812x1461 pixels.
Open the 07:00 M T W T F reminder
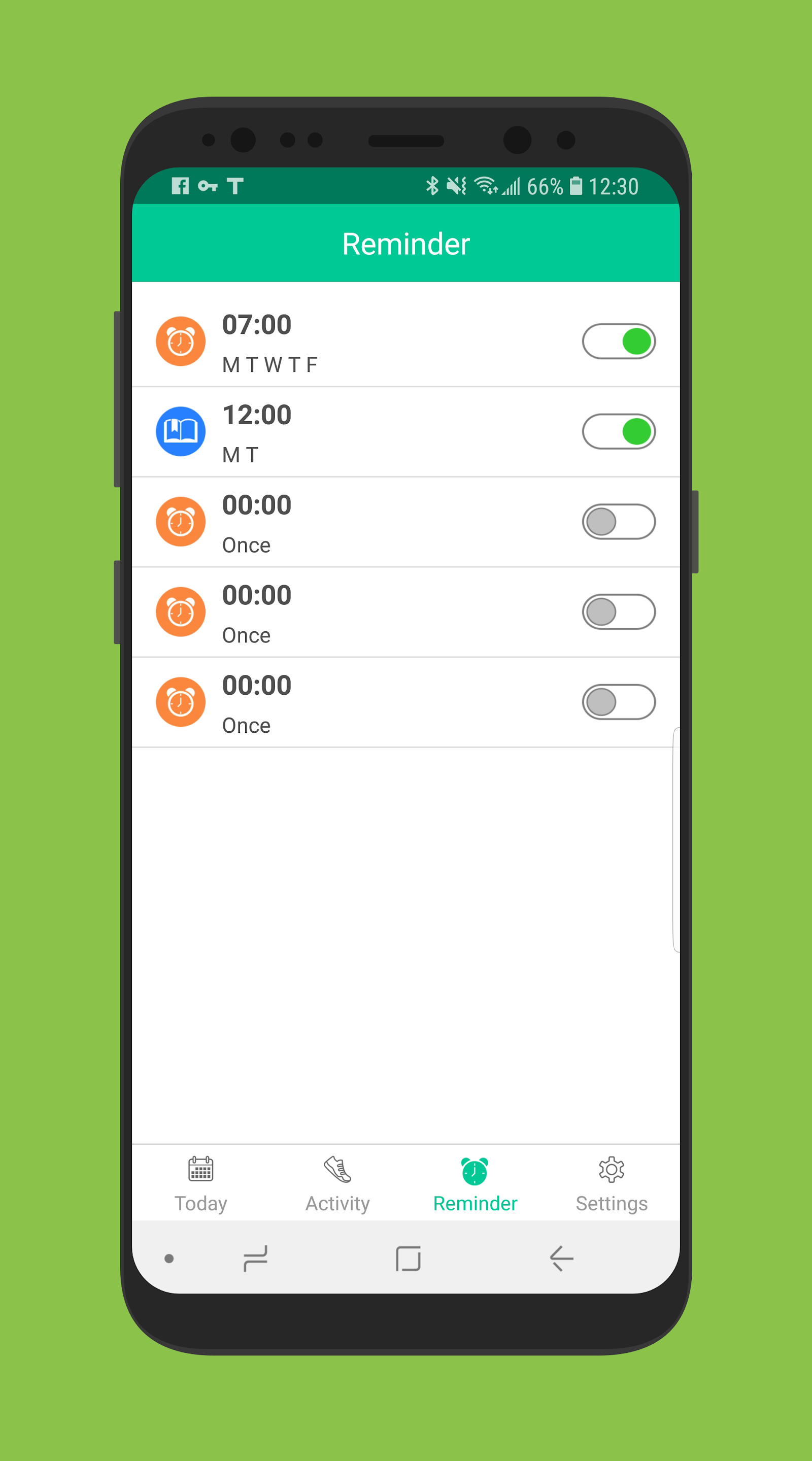(406, 342)
